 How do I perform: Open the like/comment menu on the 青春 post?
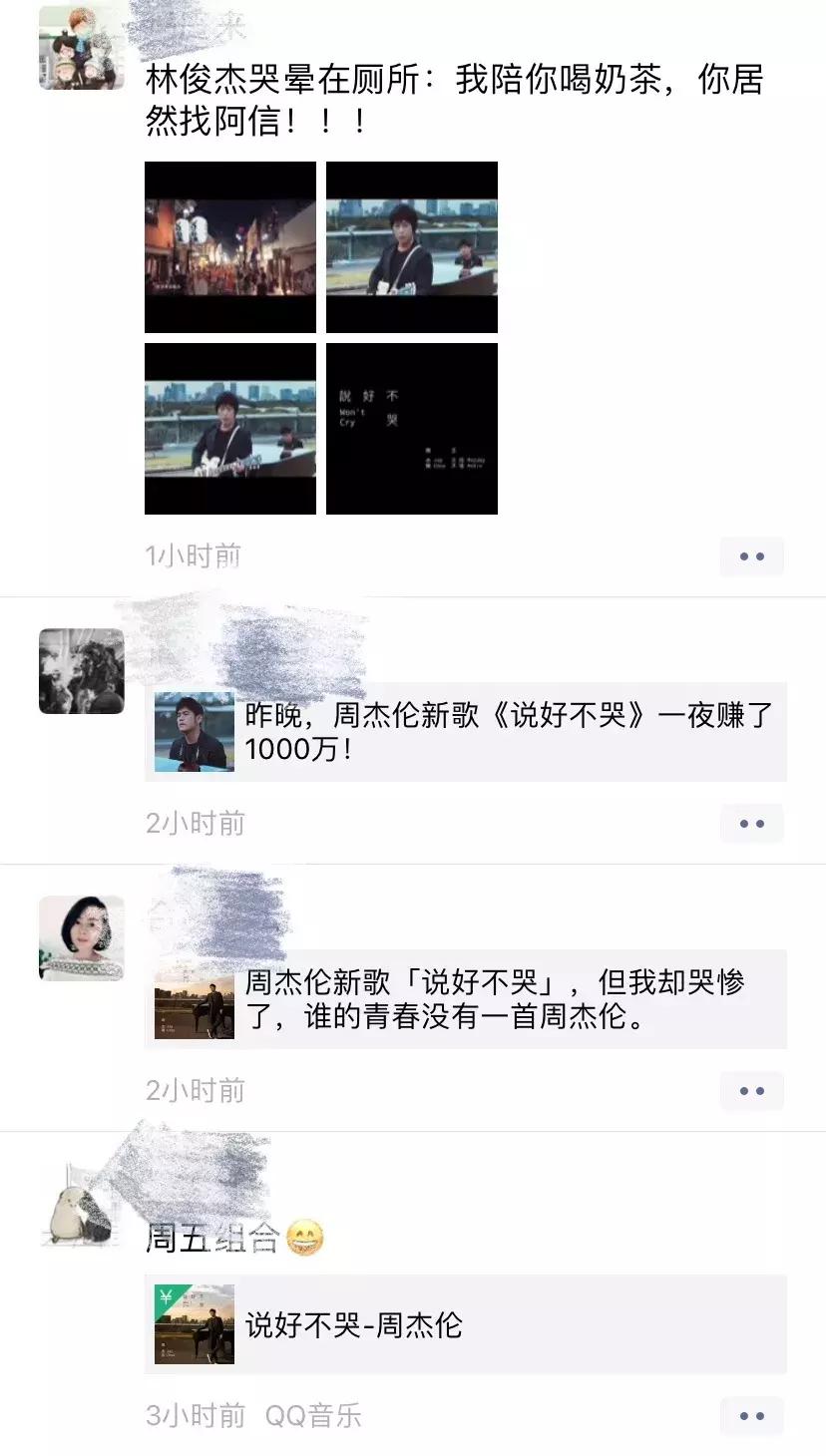(751, 1091)
